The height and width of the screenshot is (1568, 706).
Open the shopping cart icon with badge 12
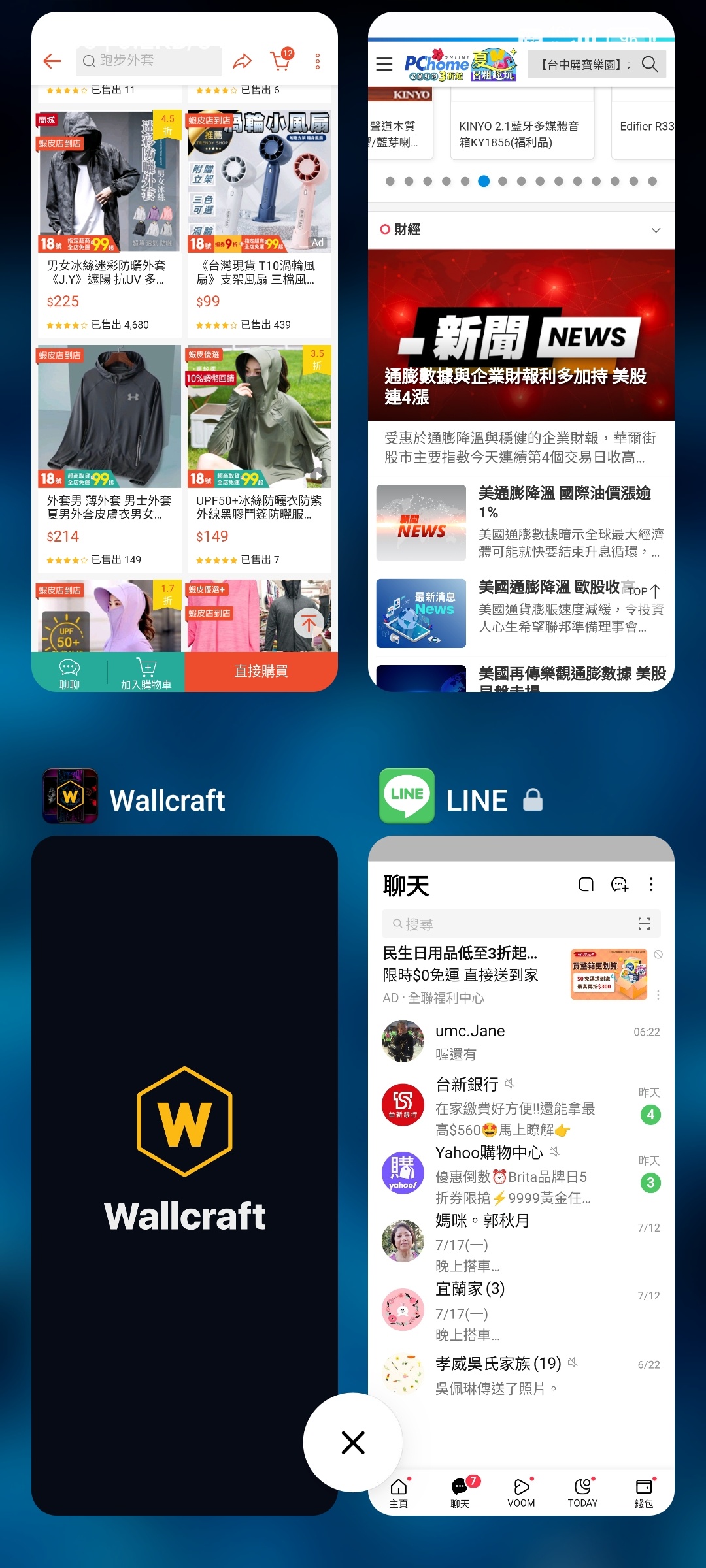coord(282,60)
